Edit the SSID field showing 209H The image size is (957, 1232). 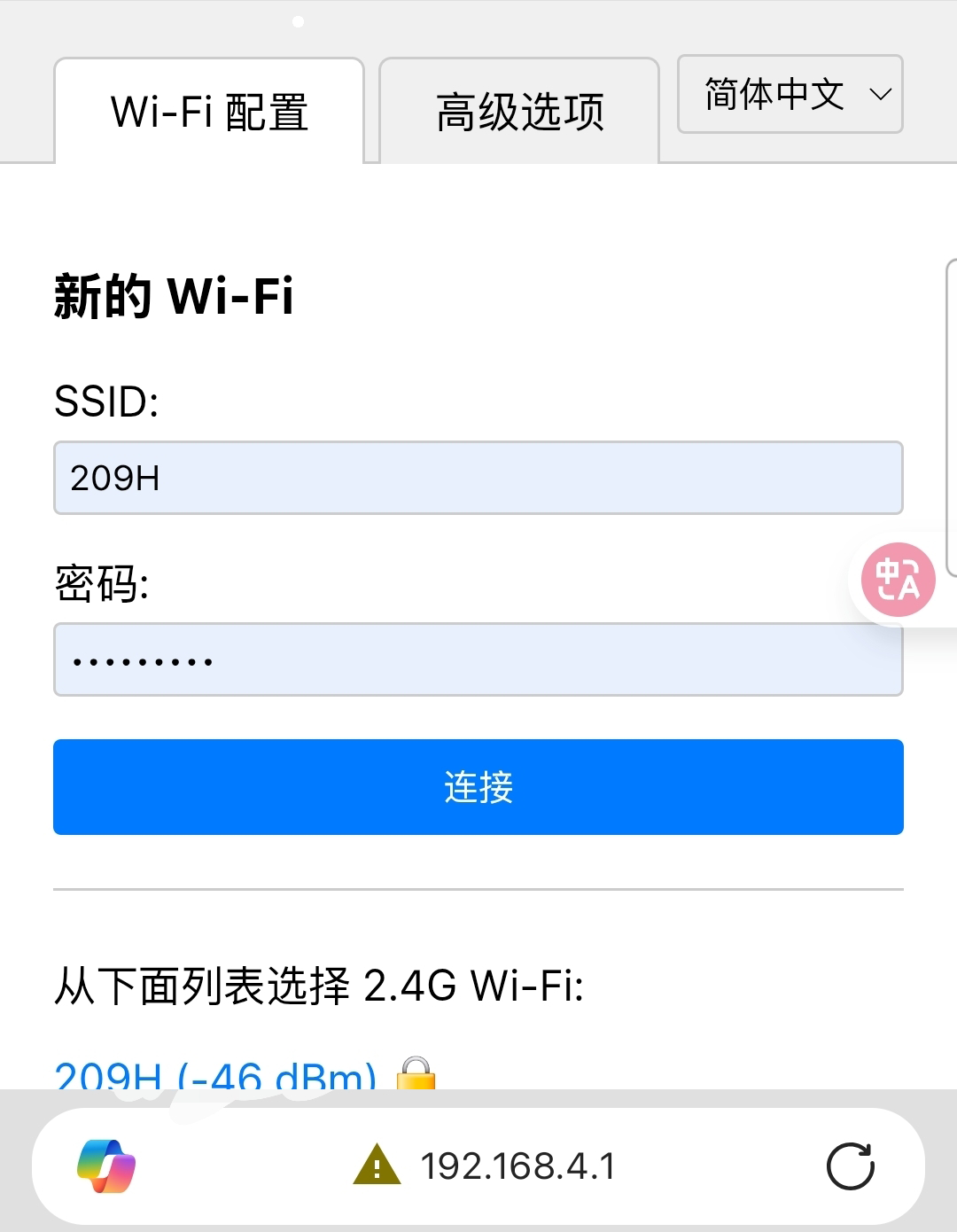point(478,478)
